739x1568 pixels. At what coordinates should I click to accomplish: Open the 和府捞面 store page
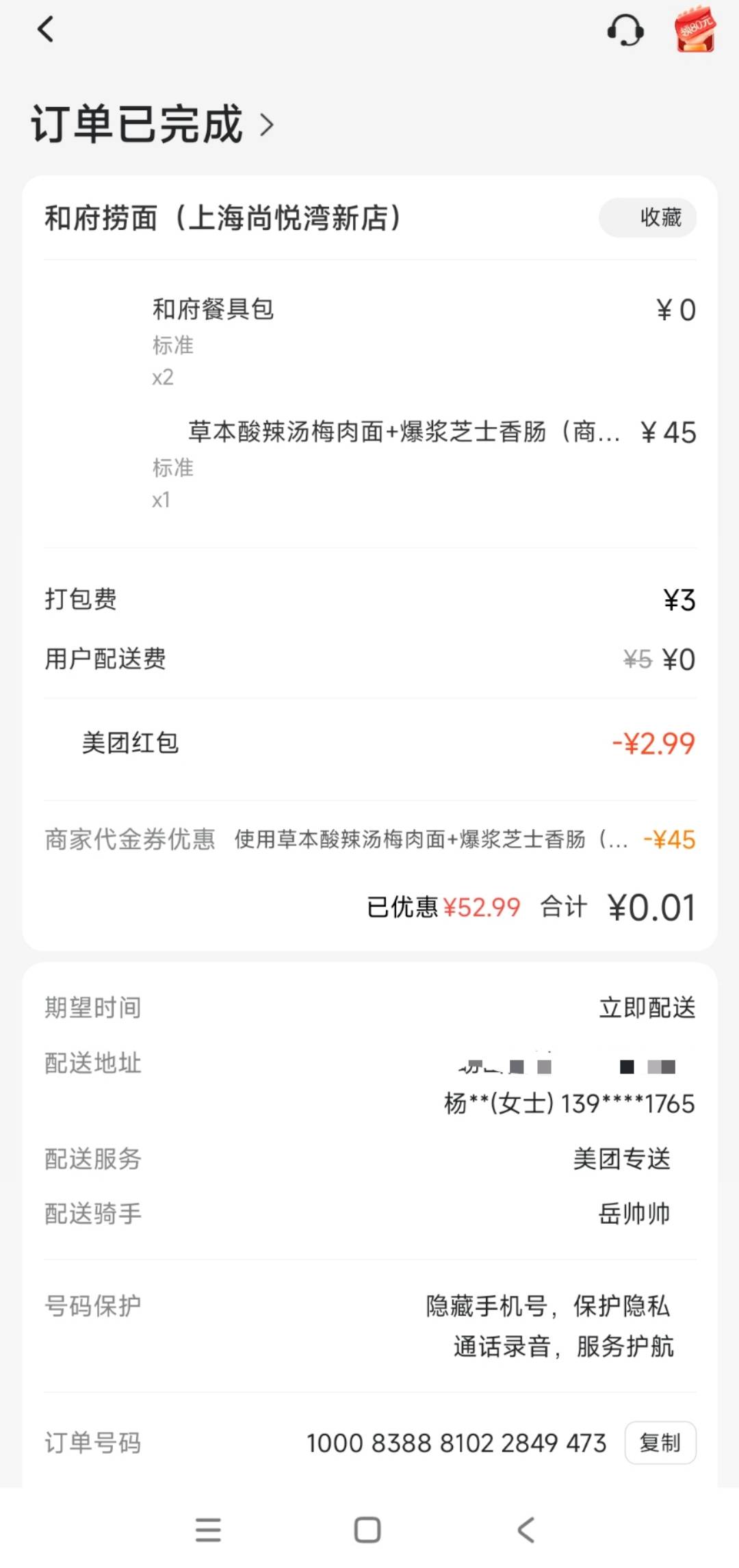tap(223, 218)
